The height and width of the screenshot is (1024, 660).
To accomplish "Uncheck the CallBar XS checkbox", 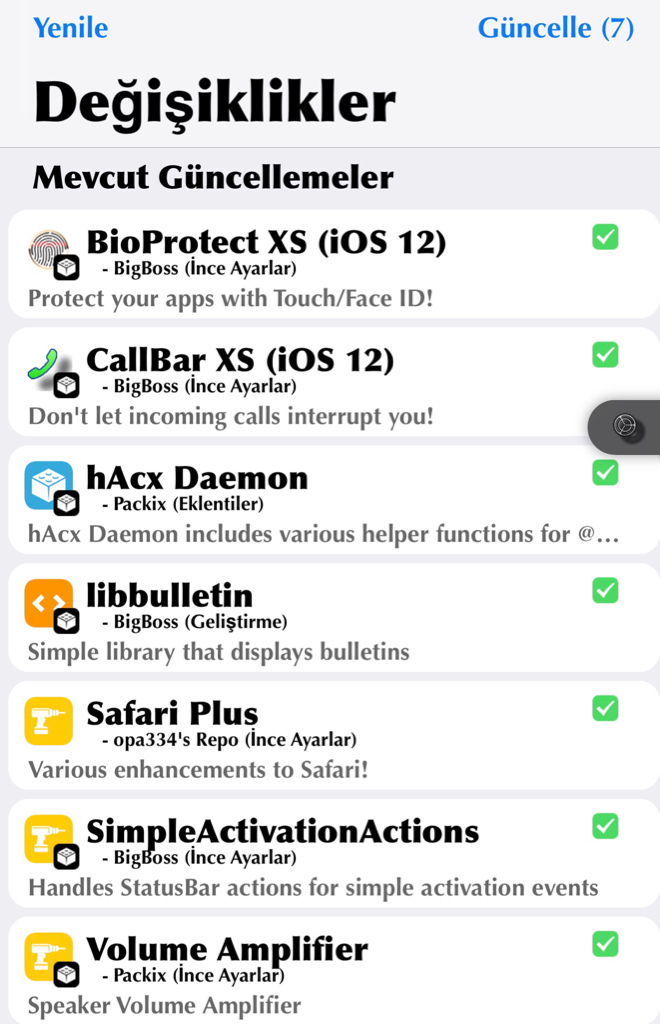I will (605, 355).
